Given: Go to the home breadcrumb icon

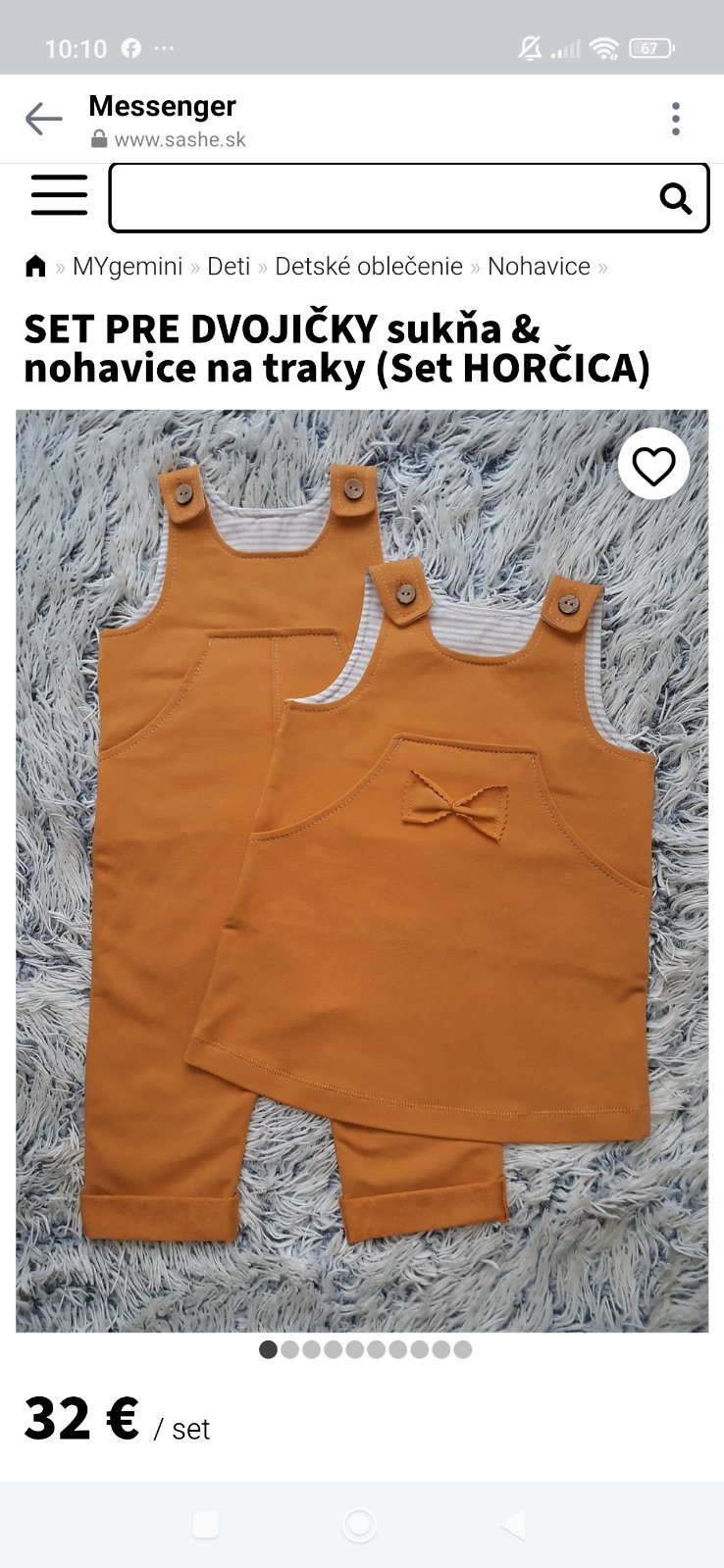Looking at the screenshot, I should [x=35, y=267].
